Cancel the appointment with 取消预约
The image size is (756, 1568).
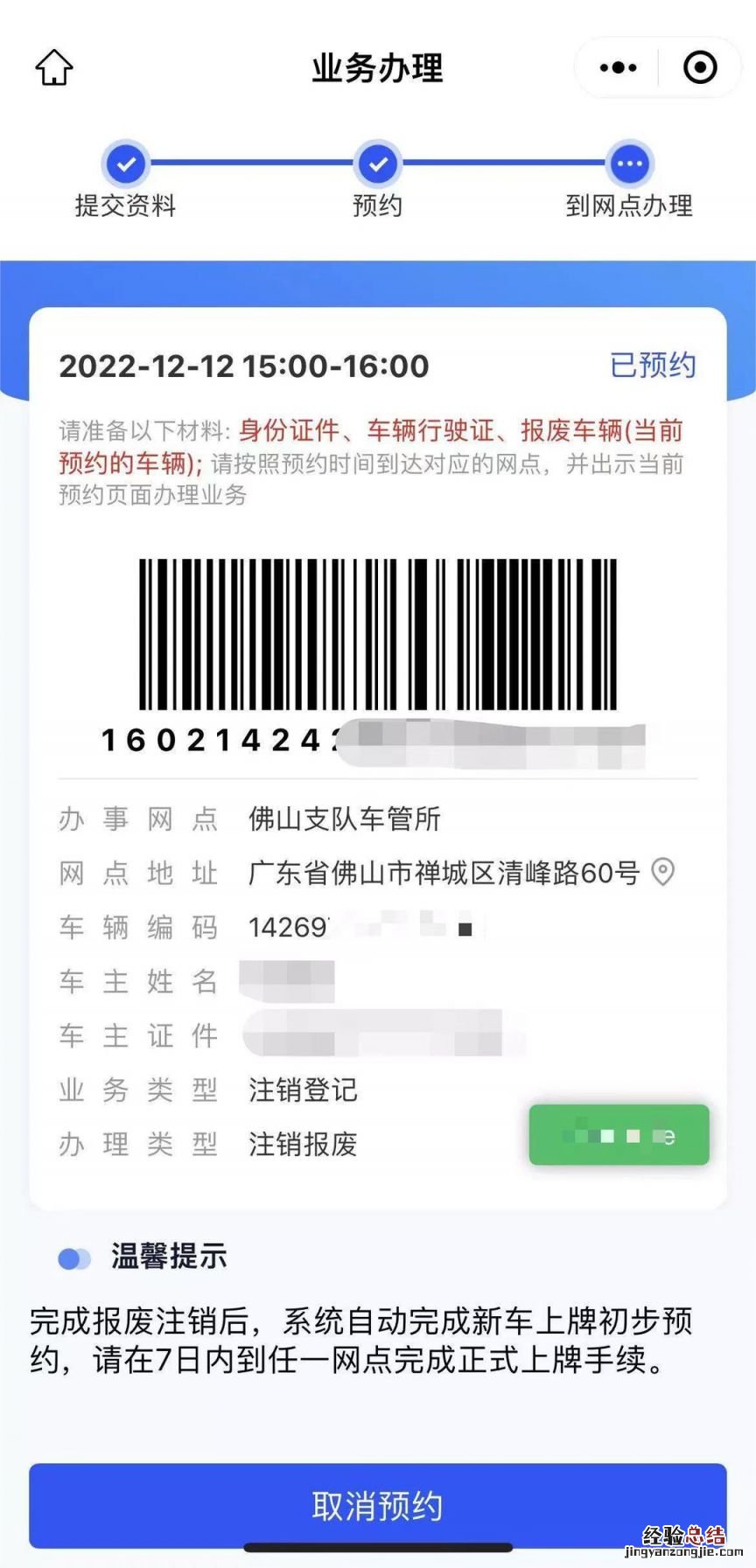click(x=377, y=1506)
